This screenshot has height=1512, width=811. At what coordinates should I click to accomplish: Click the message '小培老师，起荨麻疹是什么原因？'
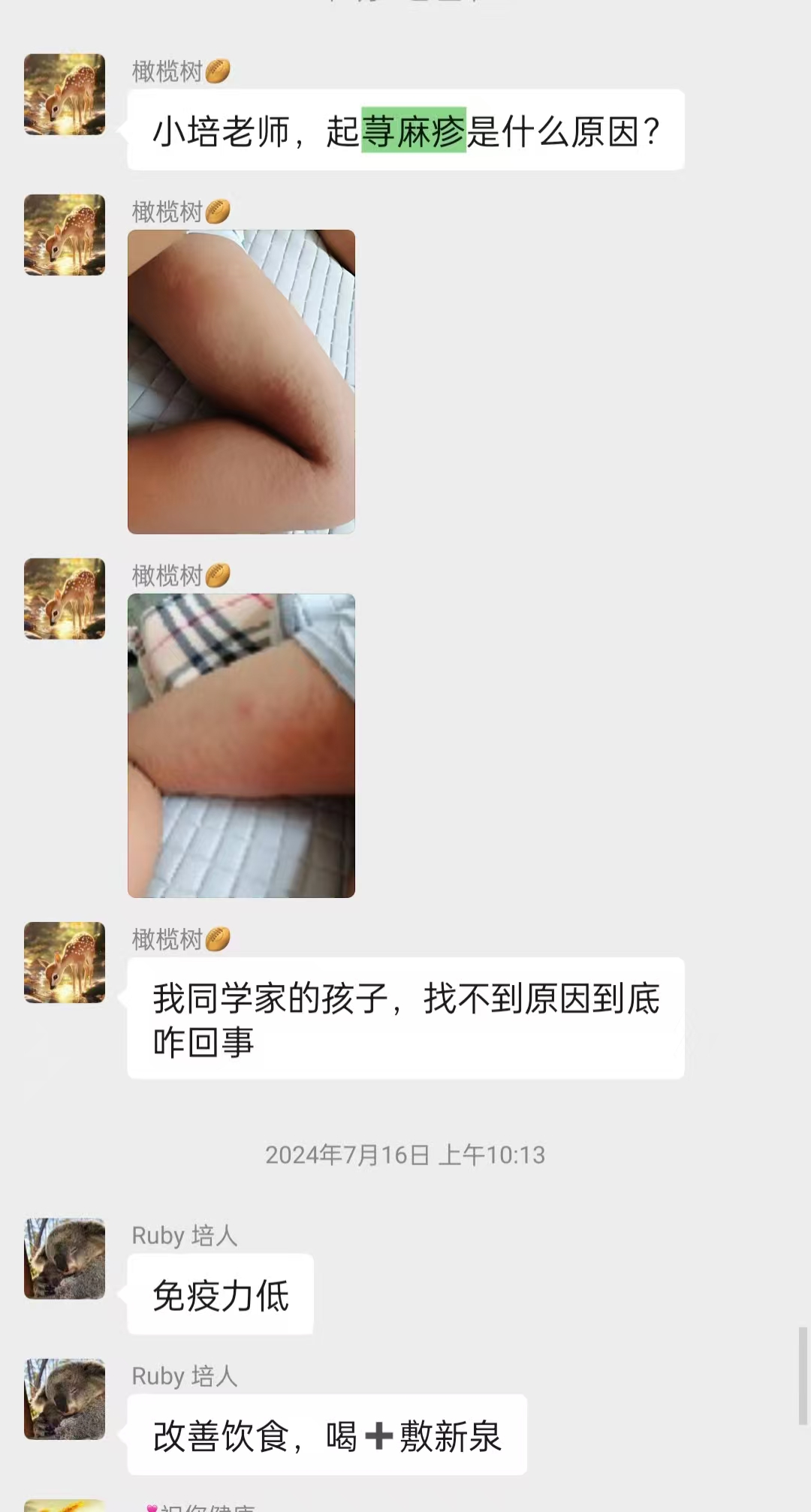(405, 130)
